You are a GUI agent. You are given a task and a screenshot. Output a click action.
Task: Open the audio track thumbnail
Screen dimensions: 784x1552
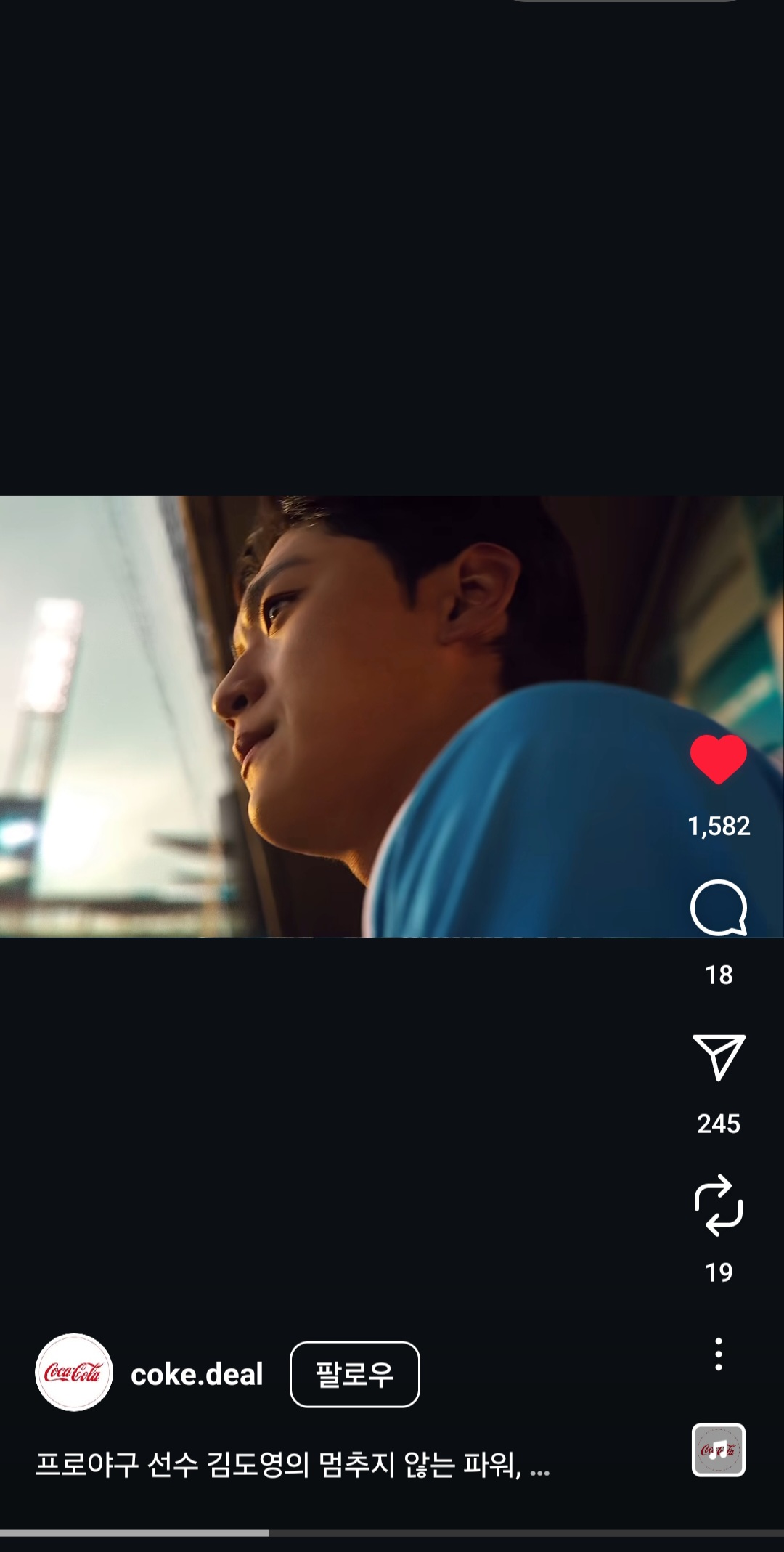pos(718,1450)
